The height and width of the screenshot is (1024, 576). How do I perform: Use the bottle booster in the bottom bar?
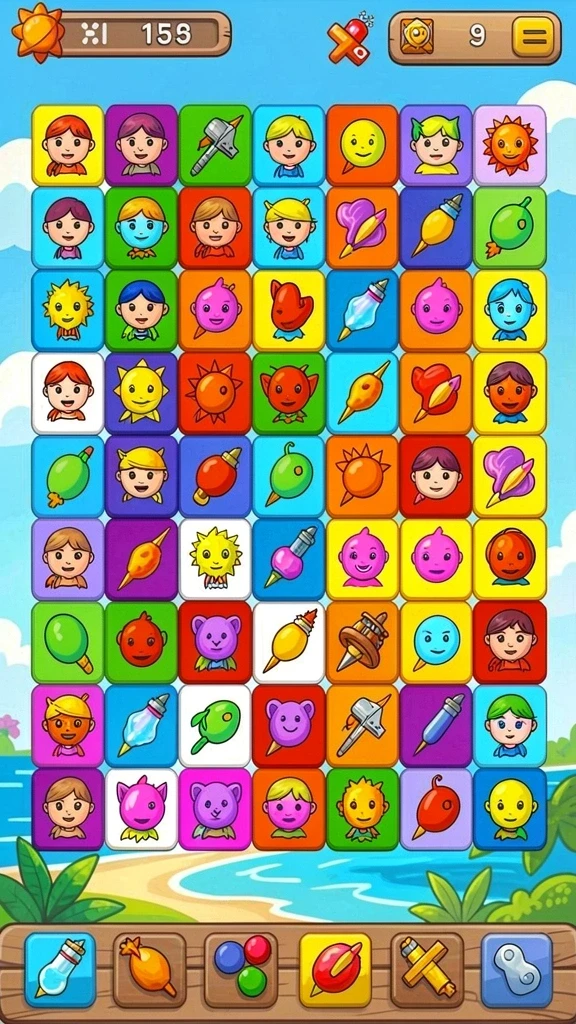pos(60,970)
